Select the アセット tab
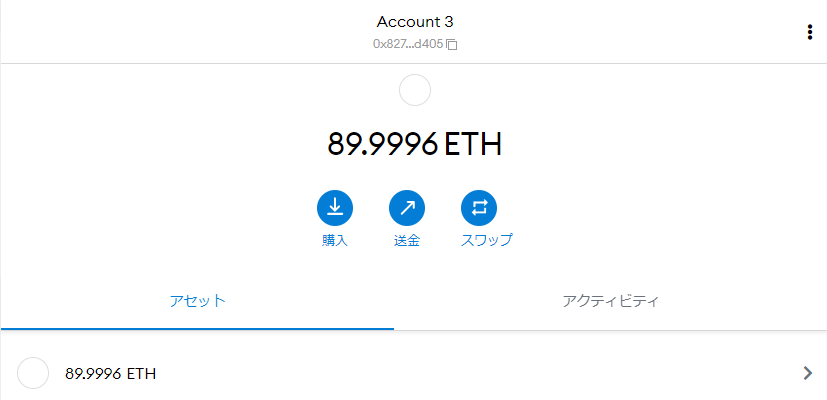This screenshot has height=400, width=827. click(197, 301)
